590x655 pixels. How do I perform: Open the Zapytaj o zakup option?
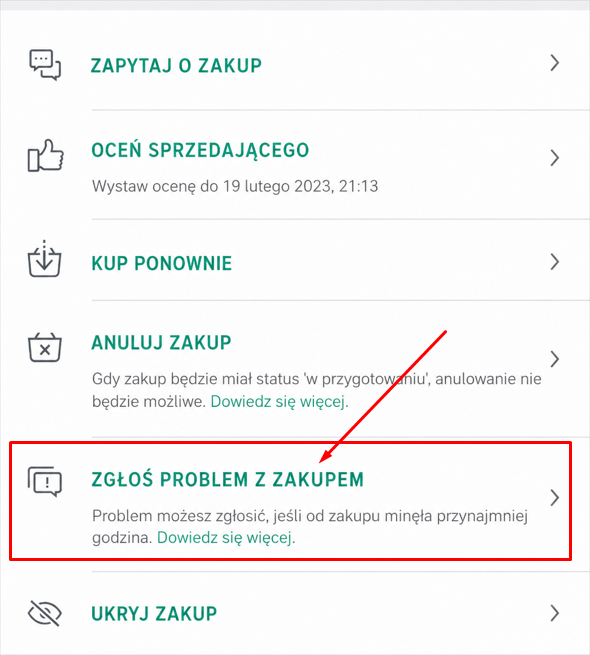(x=295, y=65)
